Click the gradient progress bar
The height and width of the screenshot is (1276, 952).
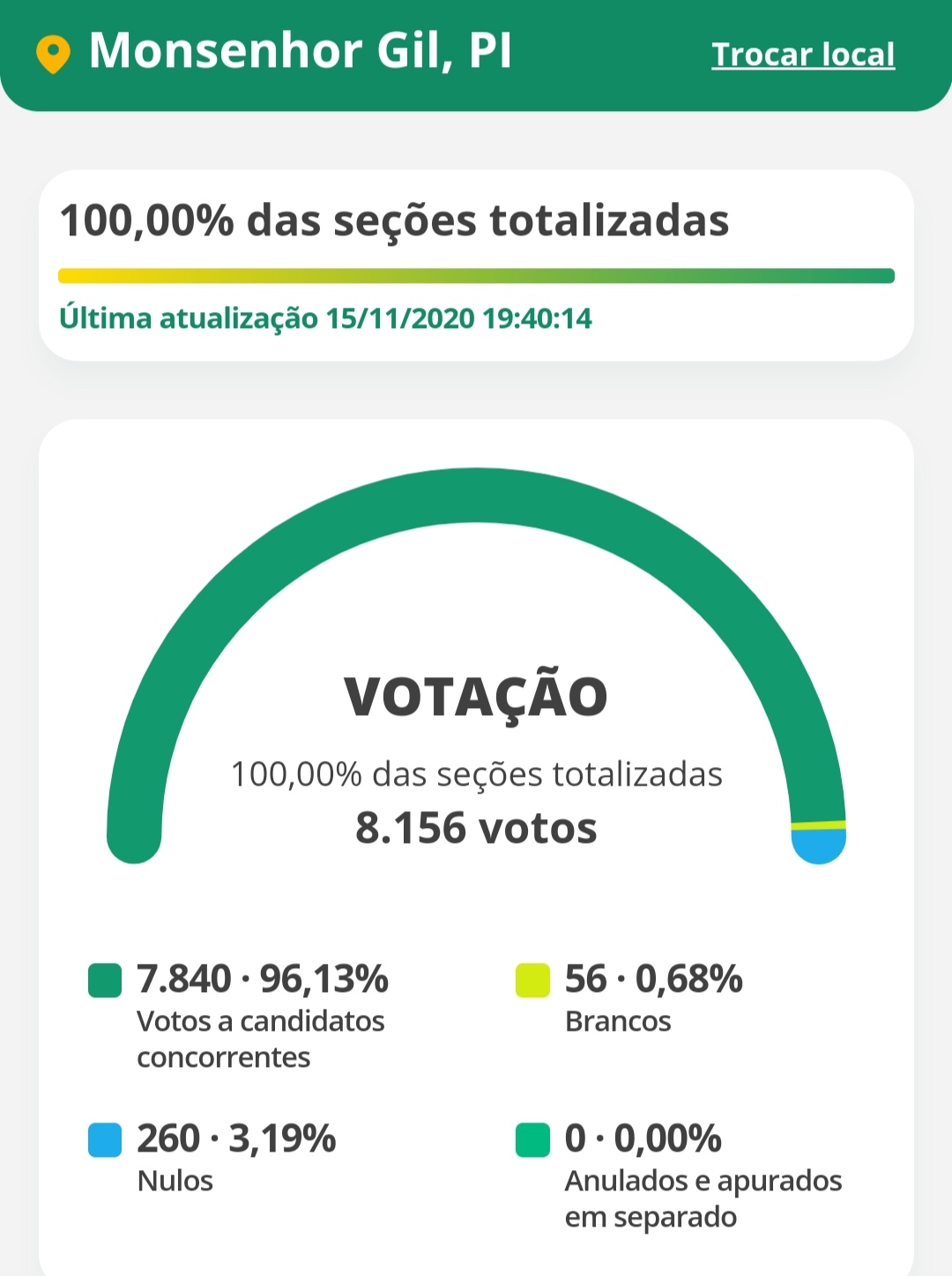coord(476,274)
